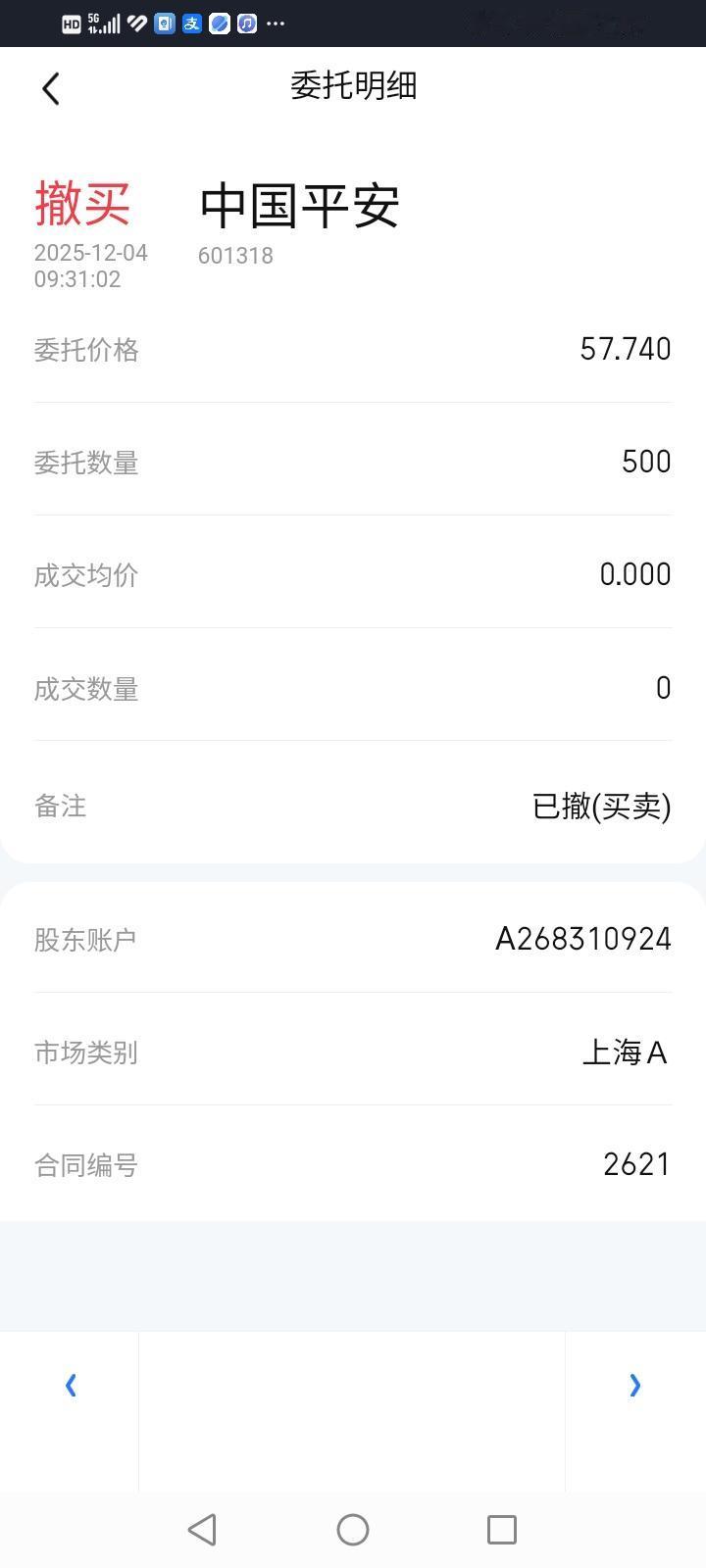The height and width of the screenshot is (1568, 706).
Task: Tap the red 撤买 cancel-buy status label
Action: pos(84,205)
